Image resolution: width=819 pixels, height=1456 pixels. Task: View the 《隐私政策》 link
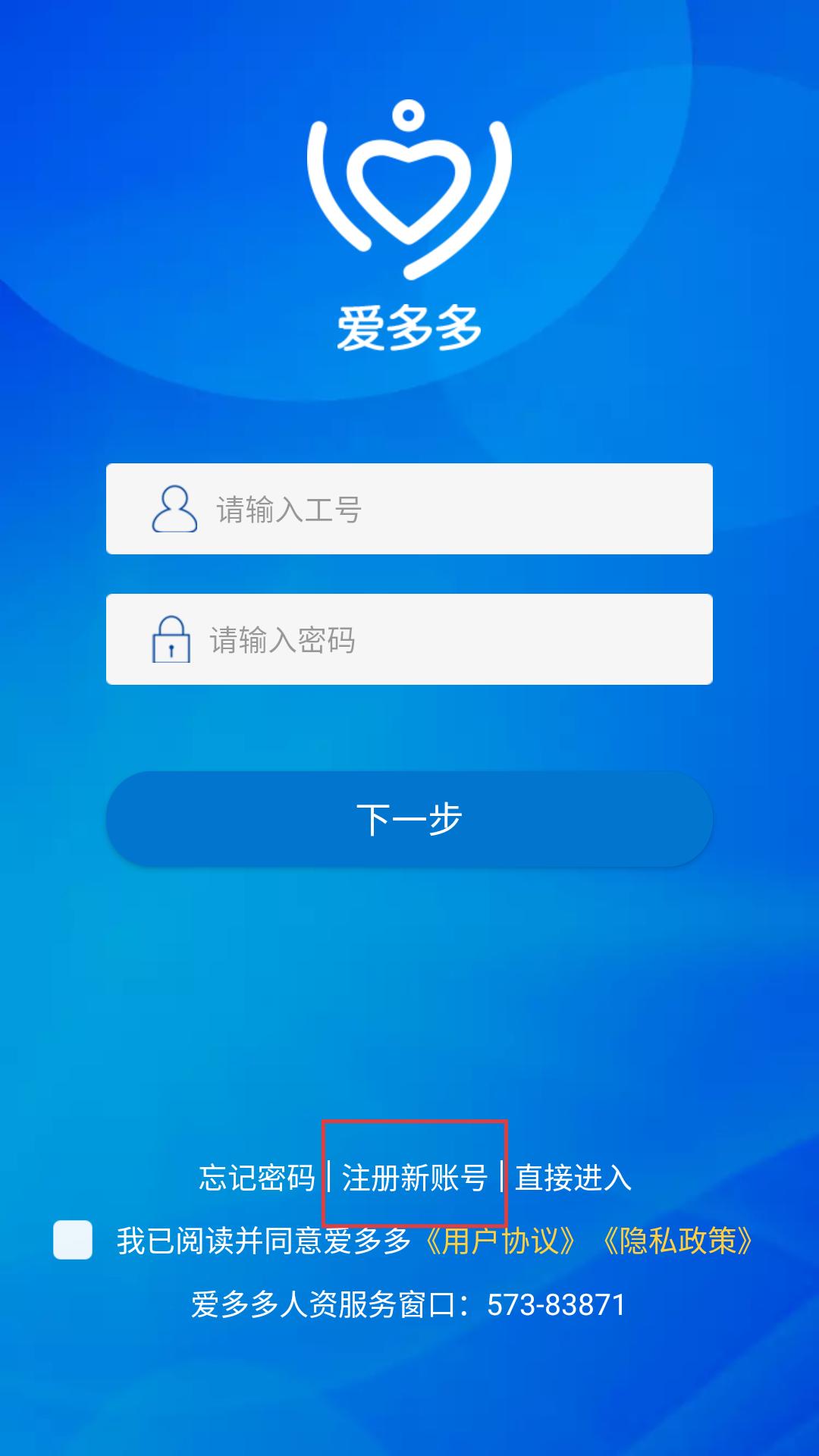pyautogui.click(x=678, y=1241)
